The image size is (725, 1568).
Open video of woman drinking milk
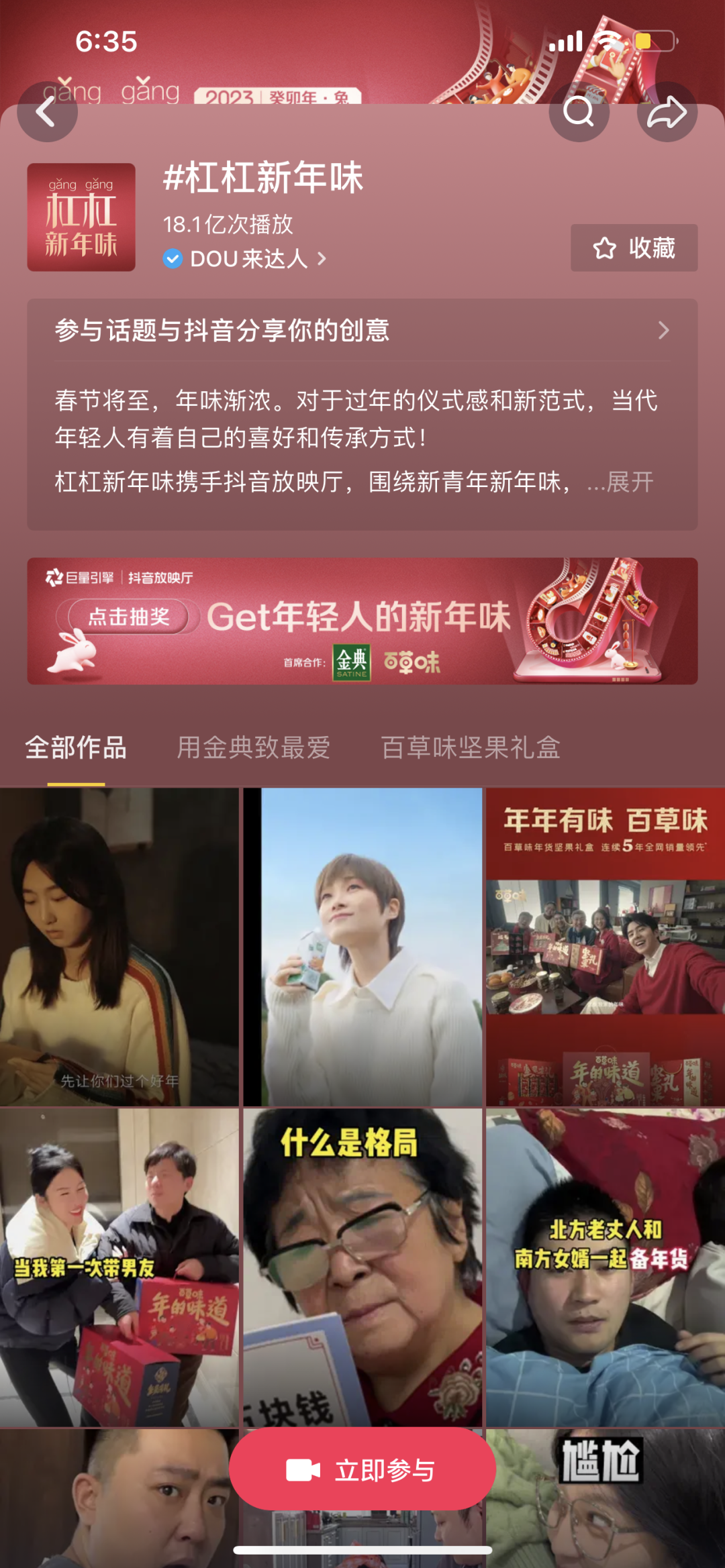click(362, 947)
